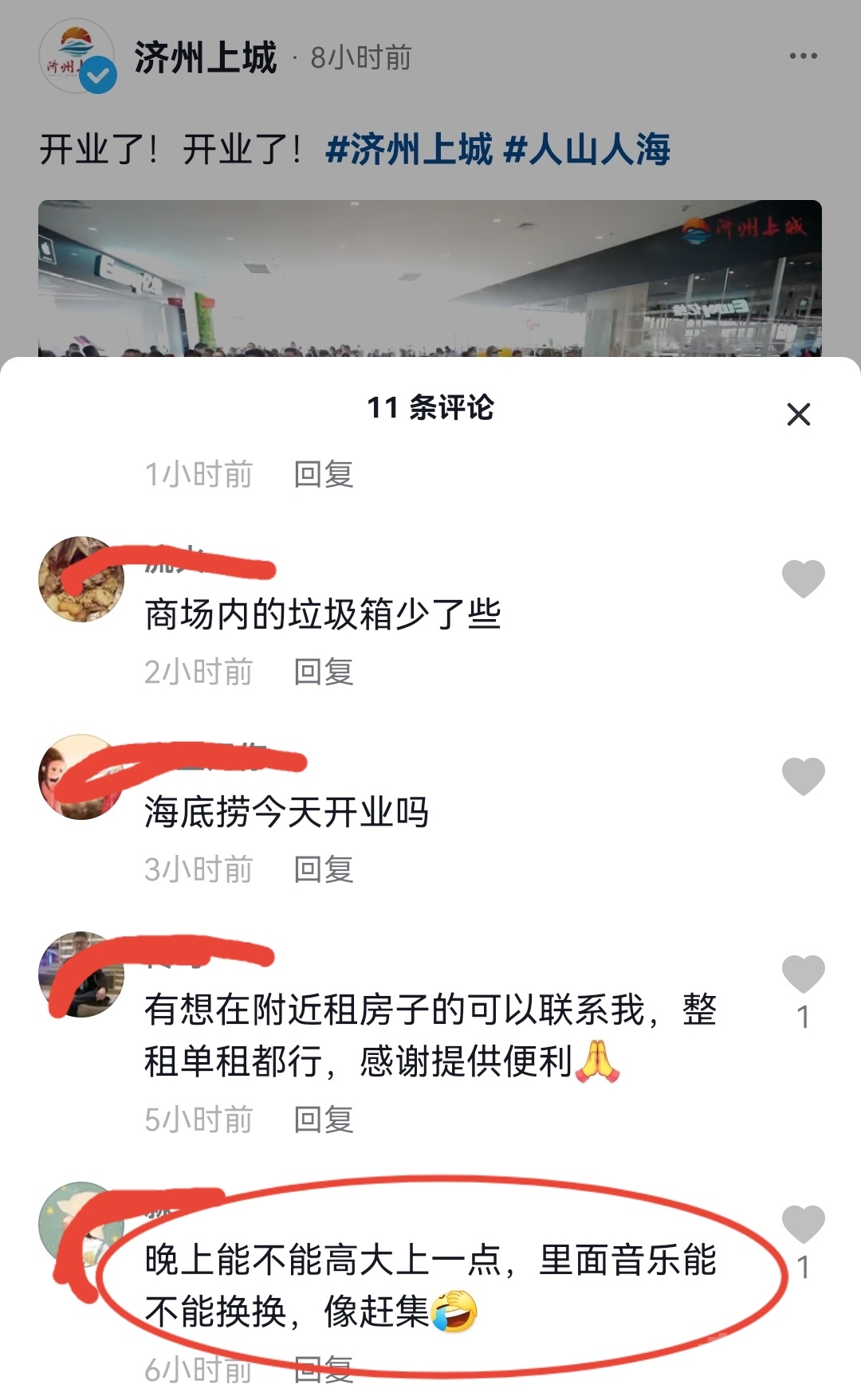View profile of the 租房子 commenter's avatar
This screenshot has height=1400, width=861.
[81, 975]
